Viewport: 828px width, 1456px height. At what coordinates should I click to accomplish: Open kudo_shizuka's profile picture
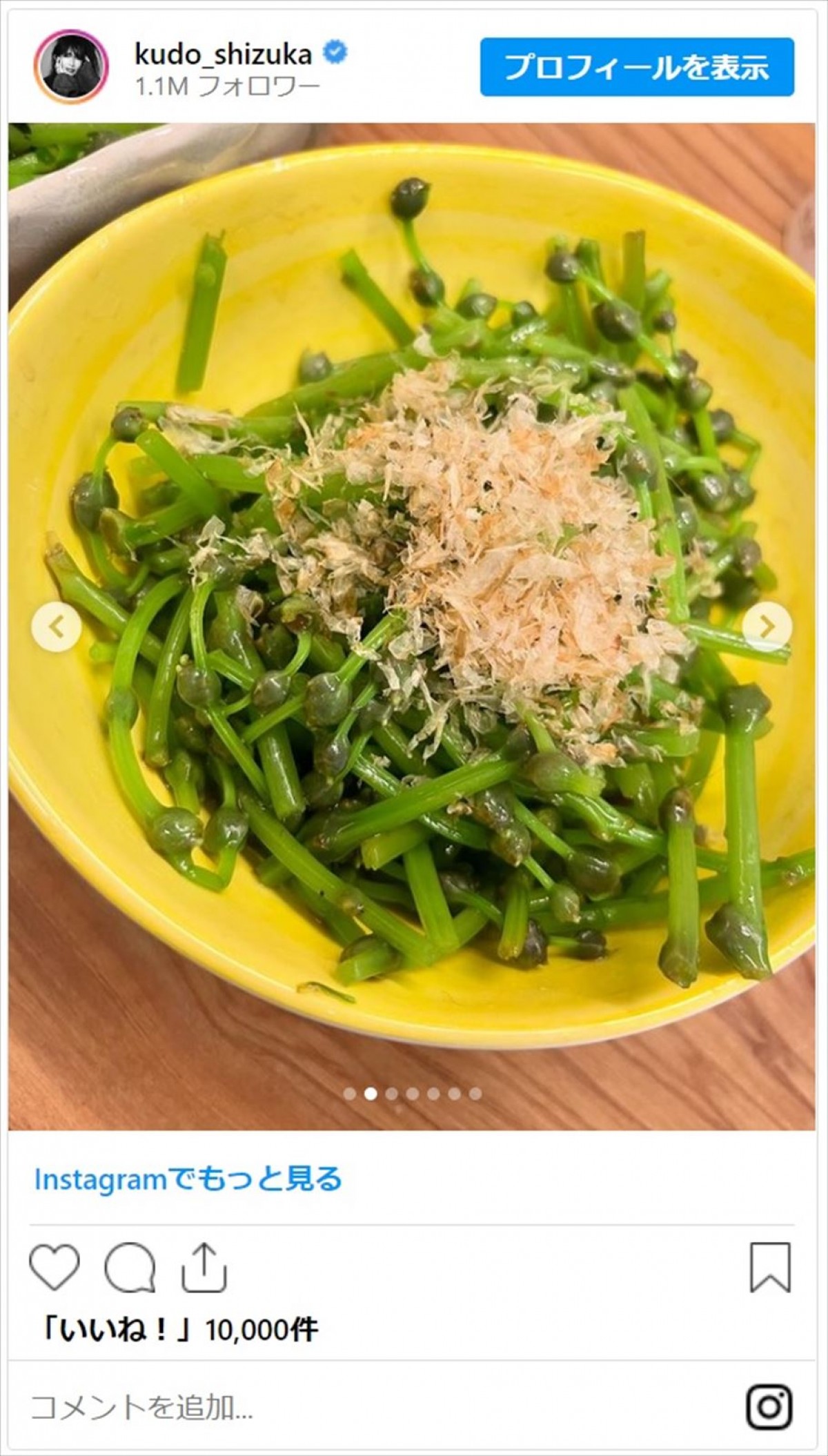(x=71, y=67)
